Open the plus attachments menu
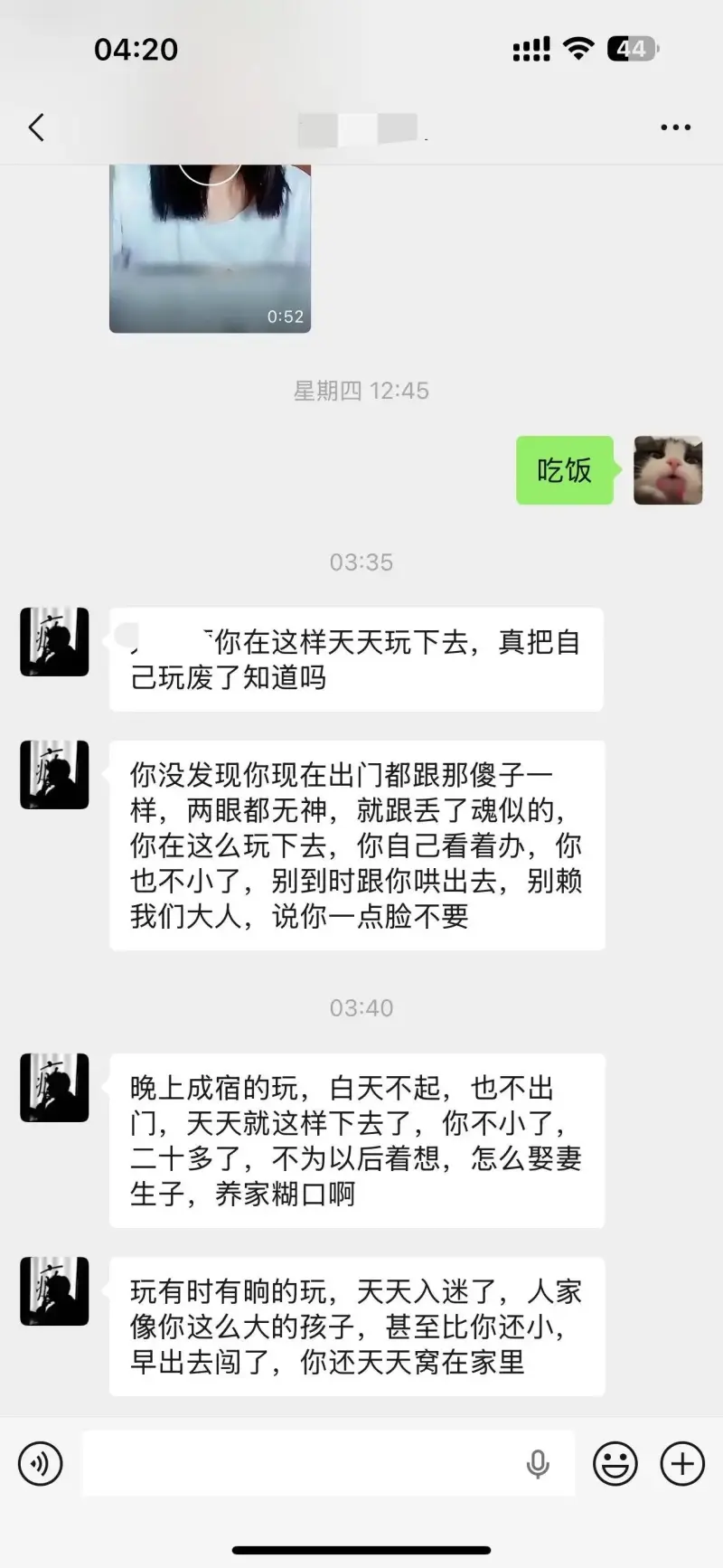This screenshot has width=723, height=1568. coord(682,1463)
